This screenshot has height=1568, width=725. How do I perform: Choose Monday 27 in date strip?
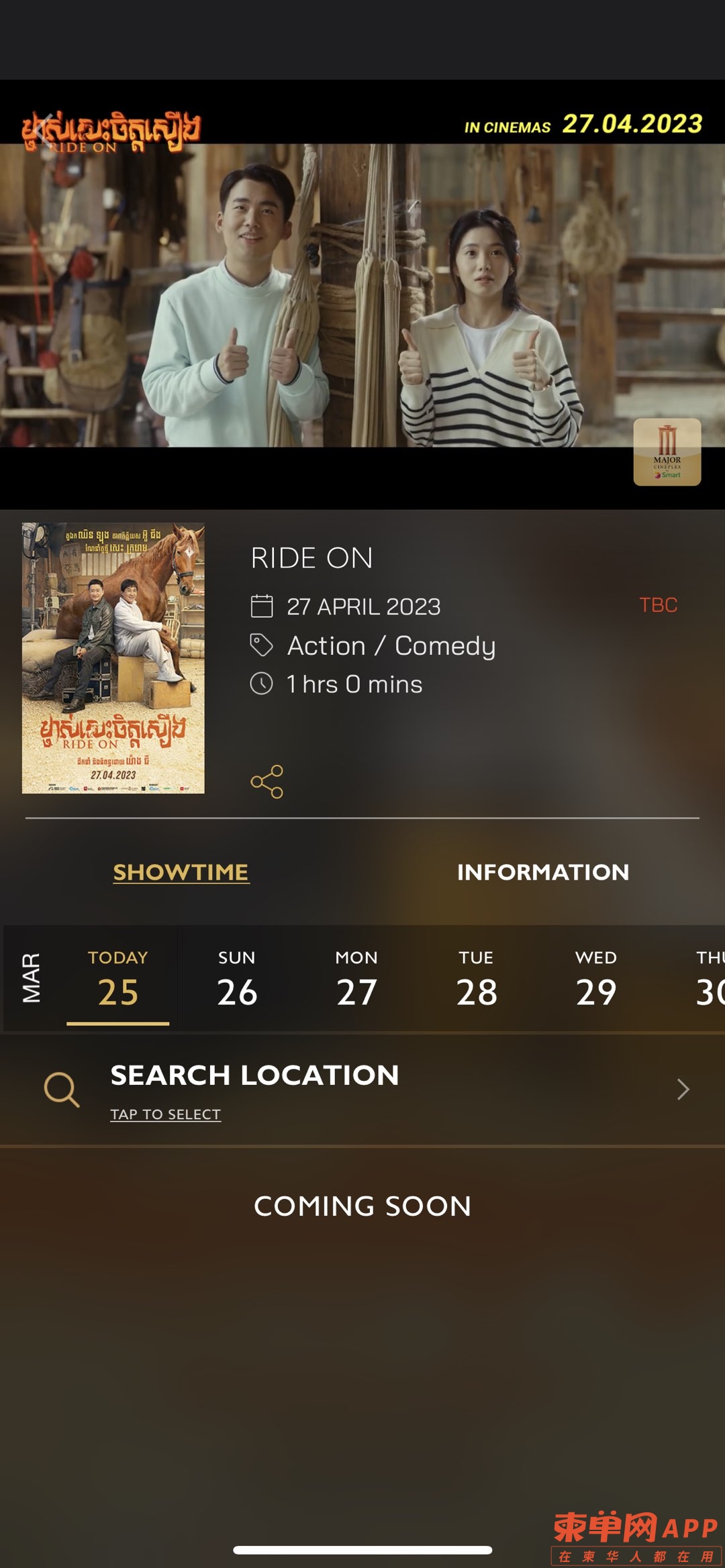coord(356,978)
